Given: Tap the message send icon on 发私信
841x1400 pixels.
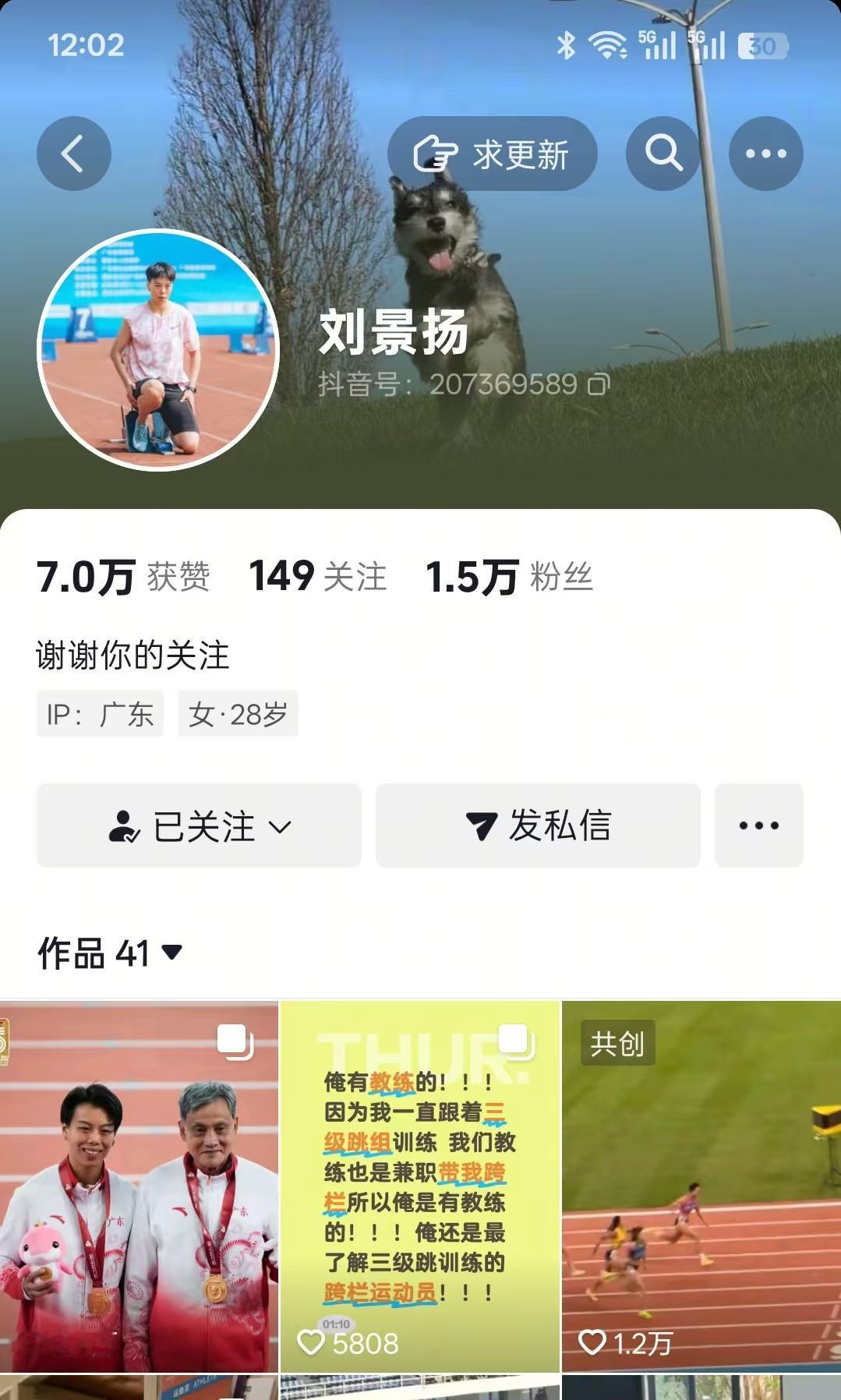Looking at the screenshot, I should [483, 825].
